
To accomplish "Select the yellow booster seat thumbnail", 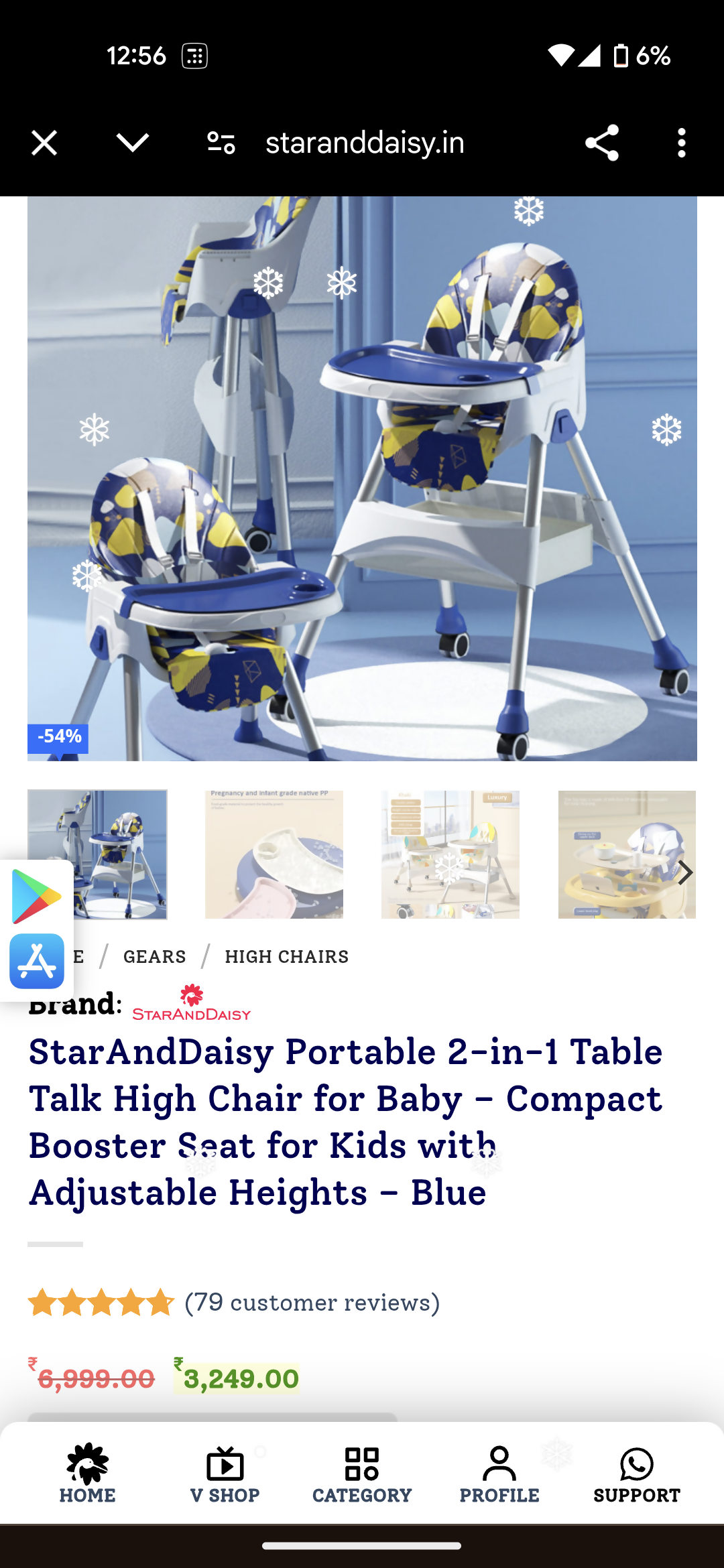I will point(617,854).
